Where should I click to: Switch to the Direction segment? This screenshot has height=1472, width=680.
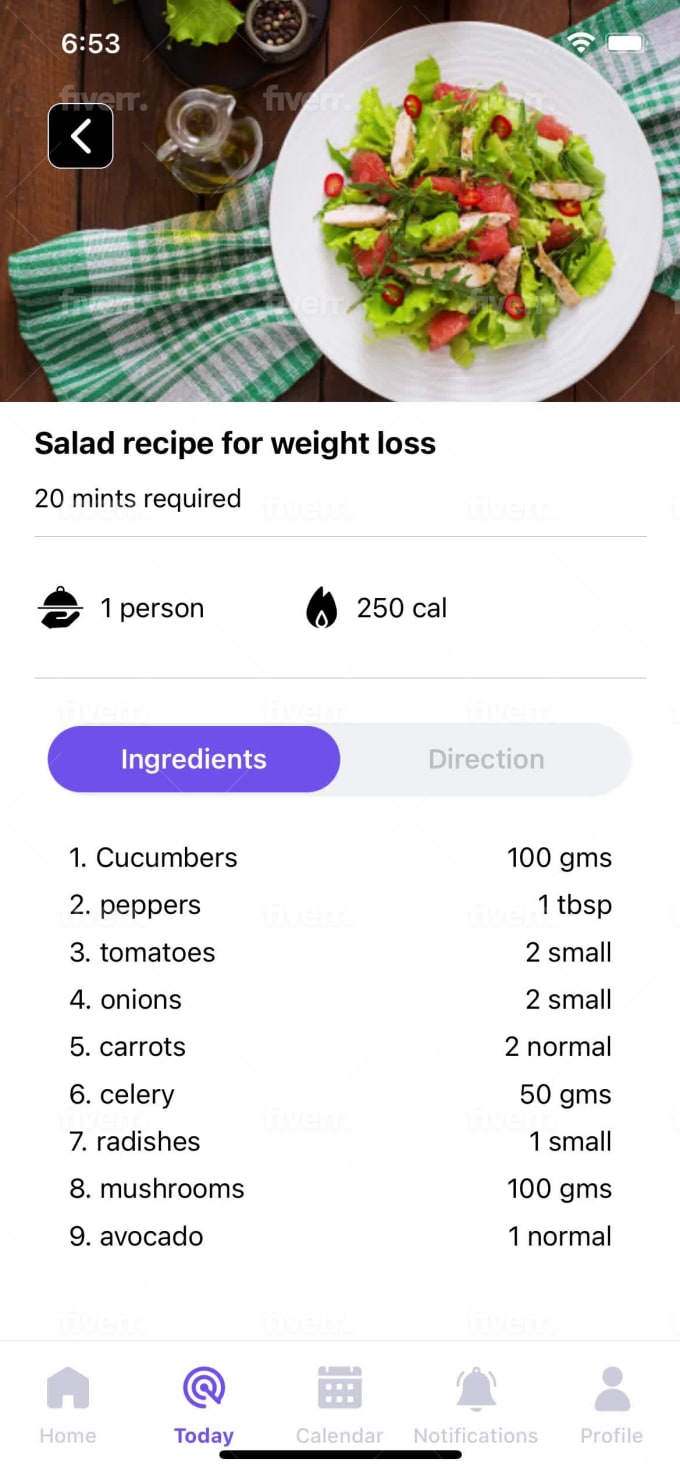coord(486,759)
